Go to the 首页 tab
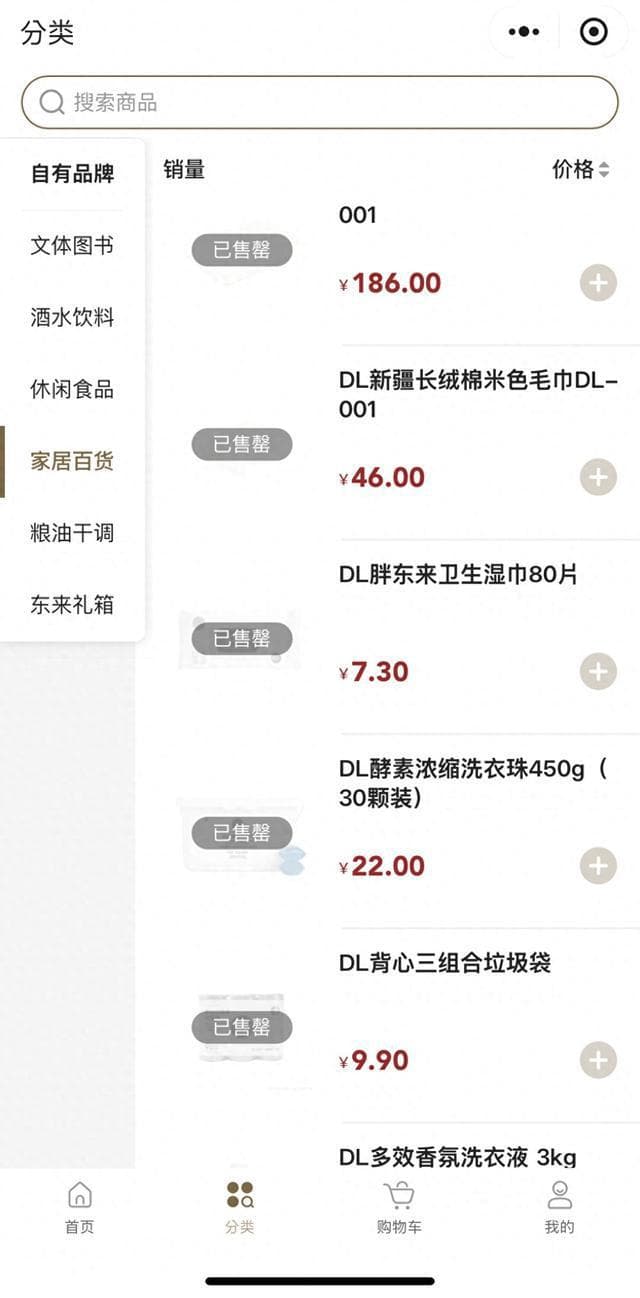The height and width of the screenshot is (1298, 640). click(x=79, y=1207)
